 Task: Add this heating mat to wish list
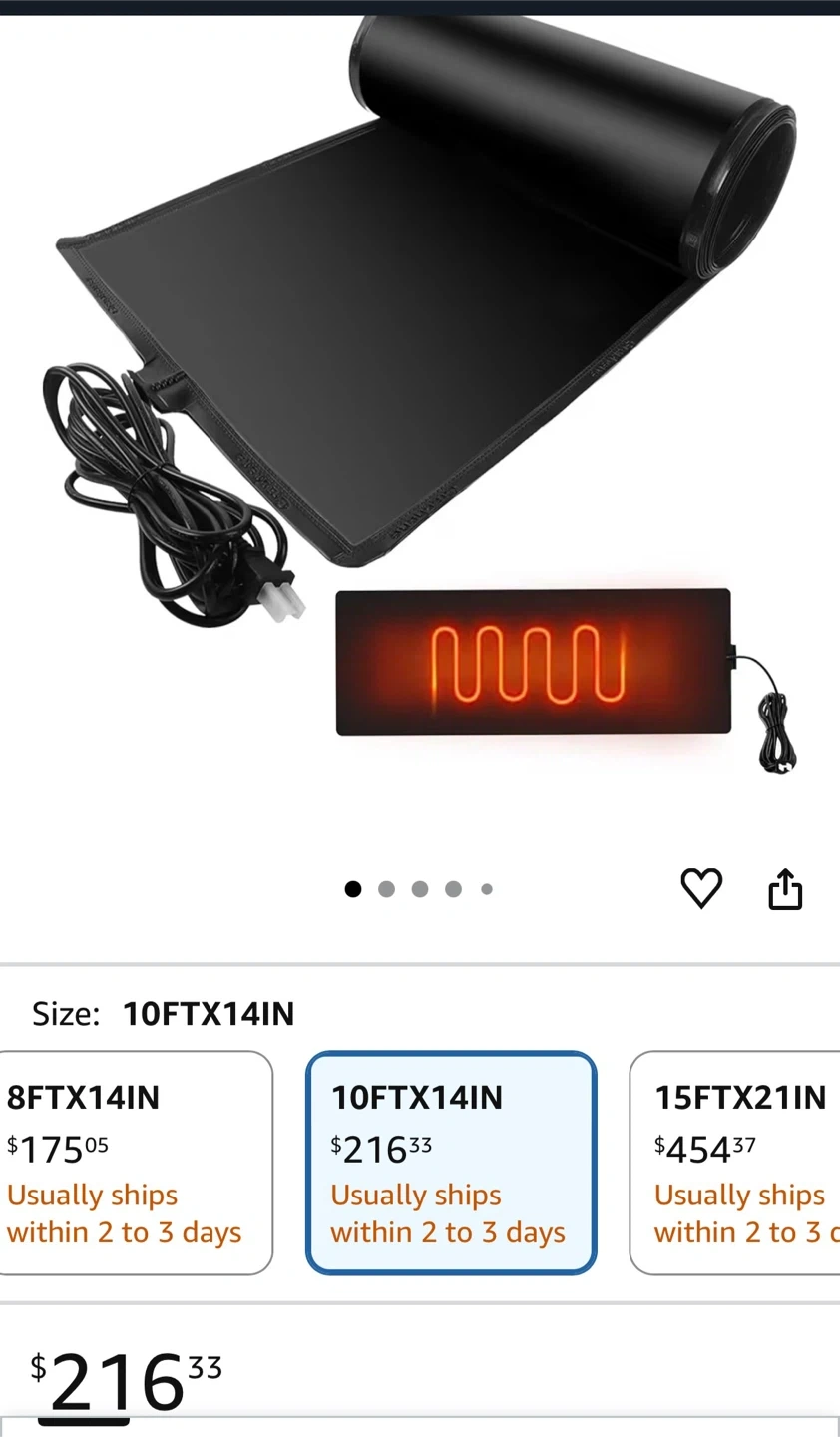[x=700, y=888]
